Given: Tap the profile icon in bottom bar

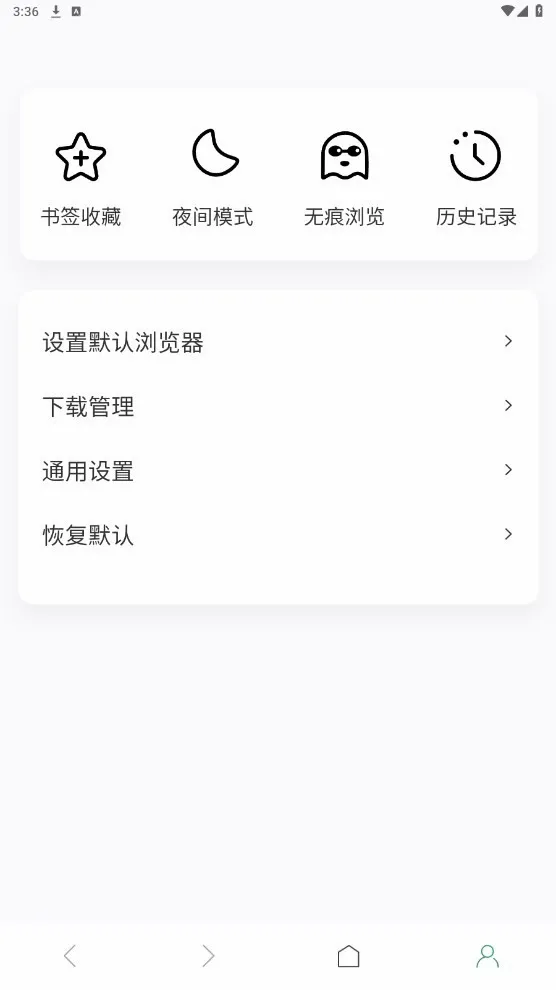Looking at the screenshot, I should point(487,956).
